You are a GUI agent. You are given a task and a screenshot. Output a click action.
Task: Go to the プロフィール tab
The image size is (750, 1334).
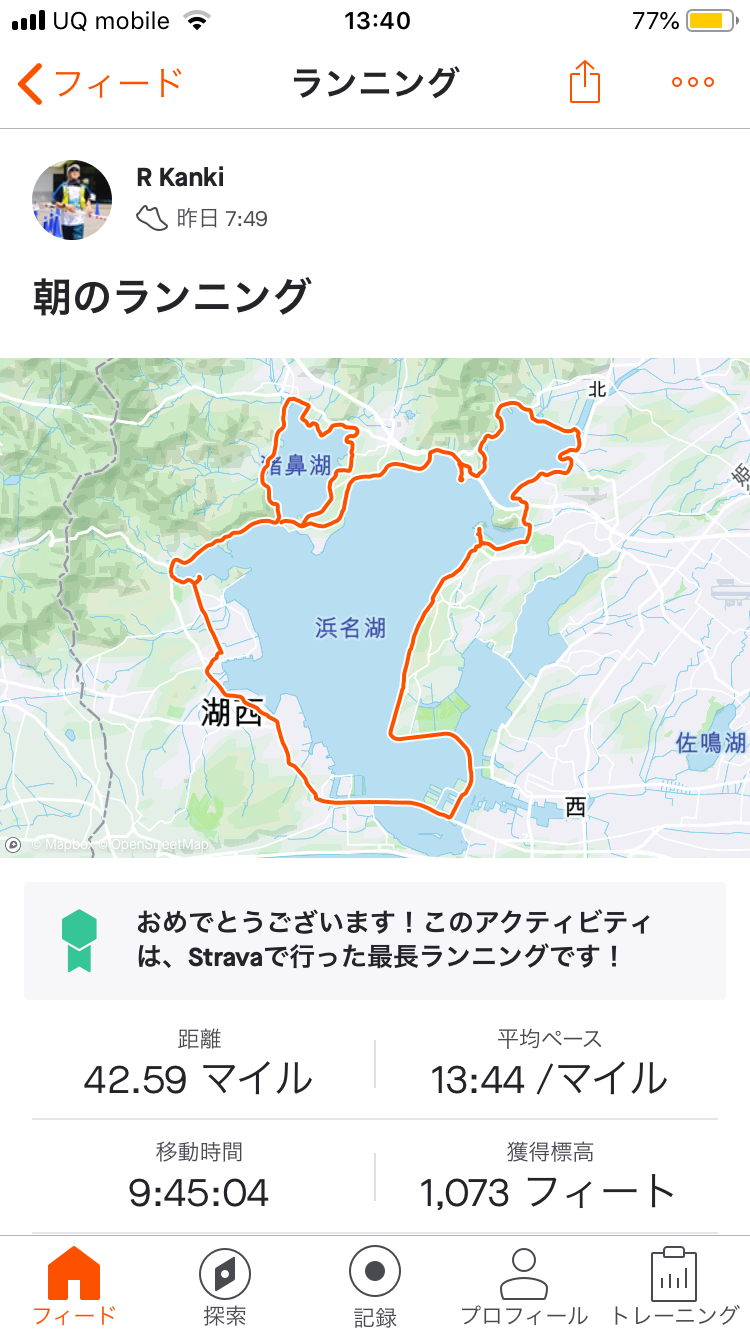pos(524,1286)
